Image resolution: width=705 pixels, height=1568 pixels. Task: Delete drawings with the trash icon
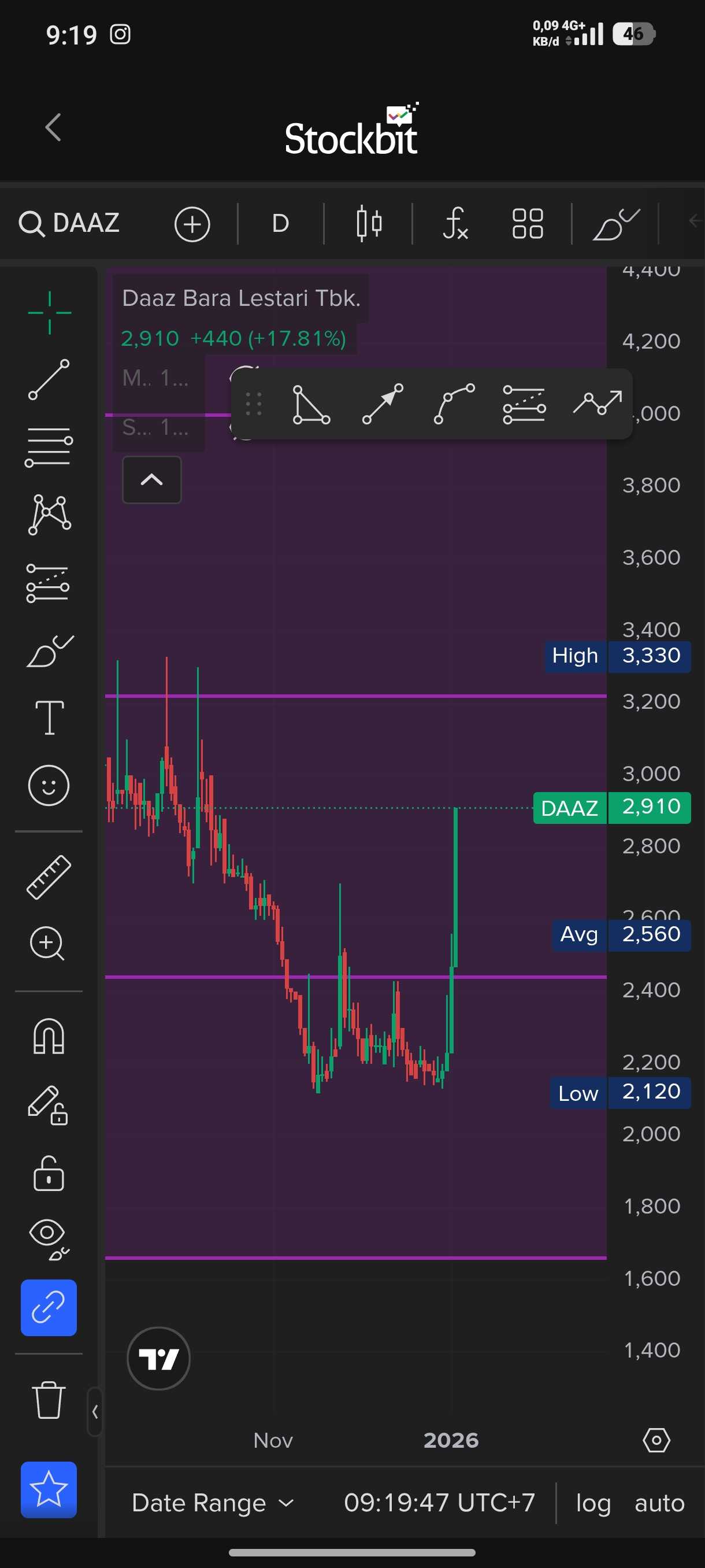(49, 1399)
